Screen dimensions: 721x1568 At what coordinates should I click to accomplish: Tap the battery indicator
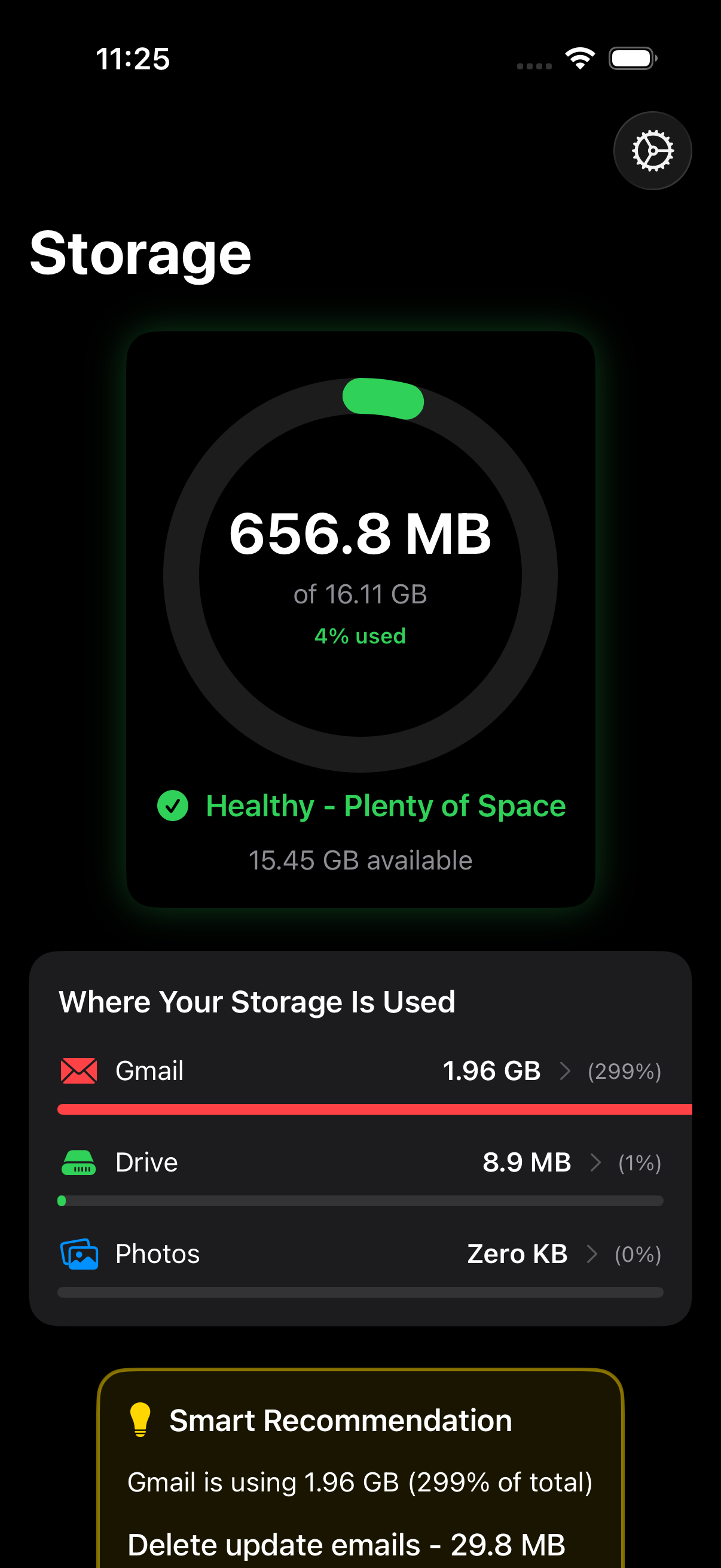pos(631,58)
